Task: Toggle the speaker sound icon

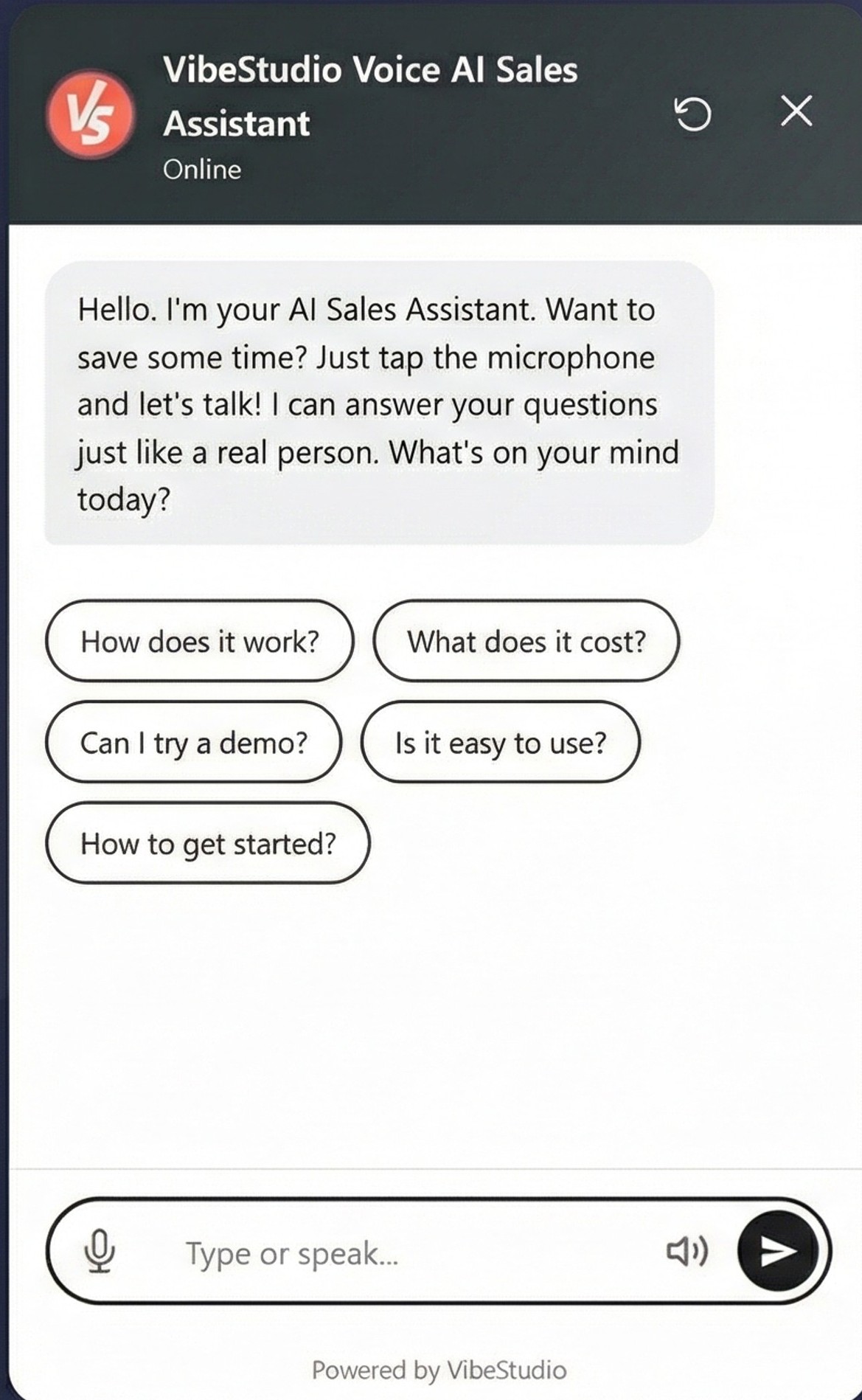Action: pyautogui.click(x=687, y=1251)
